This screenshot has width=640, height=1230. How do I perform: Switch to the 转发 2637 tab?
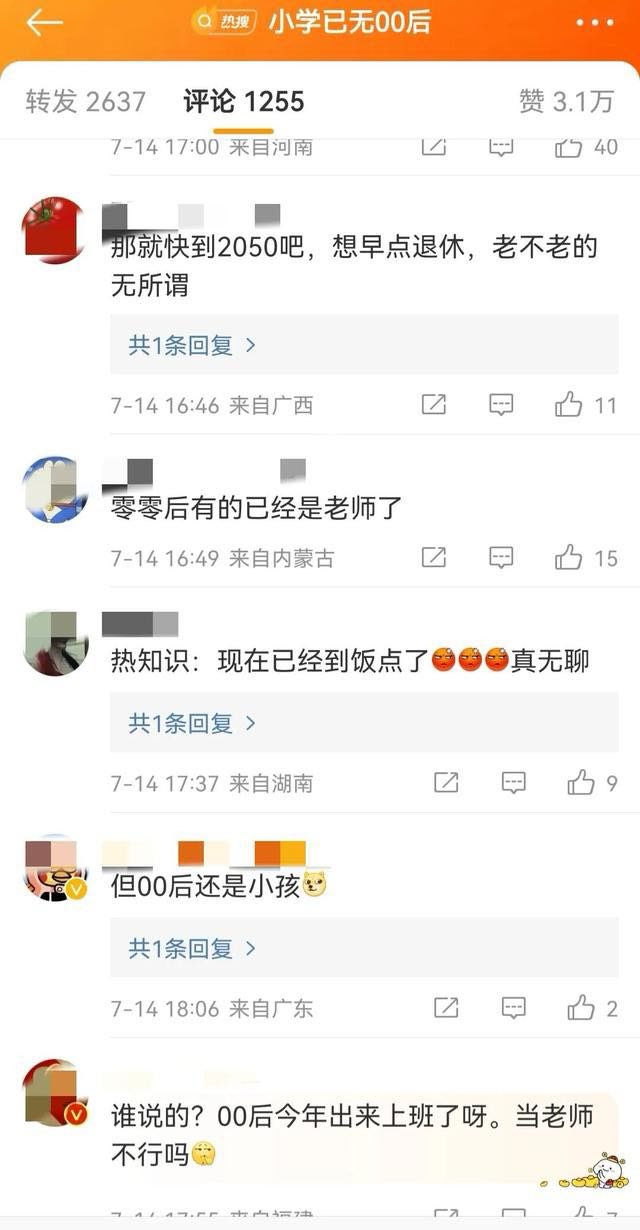(85, 101)
